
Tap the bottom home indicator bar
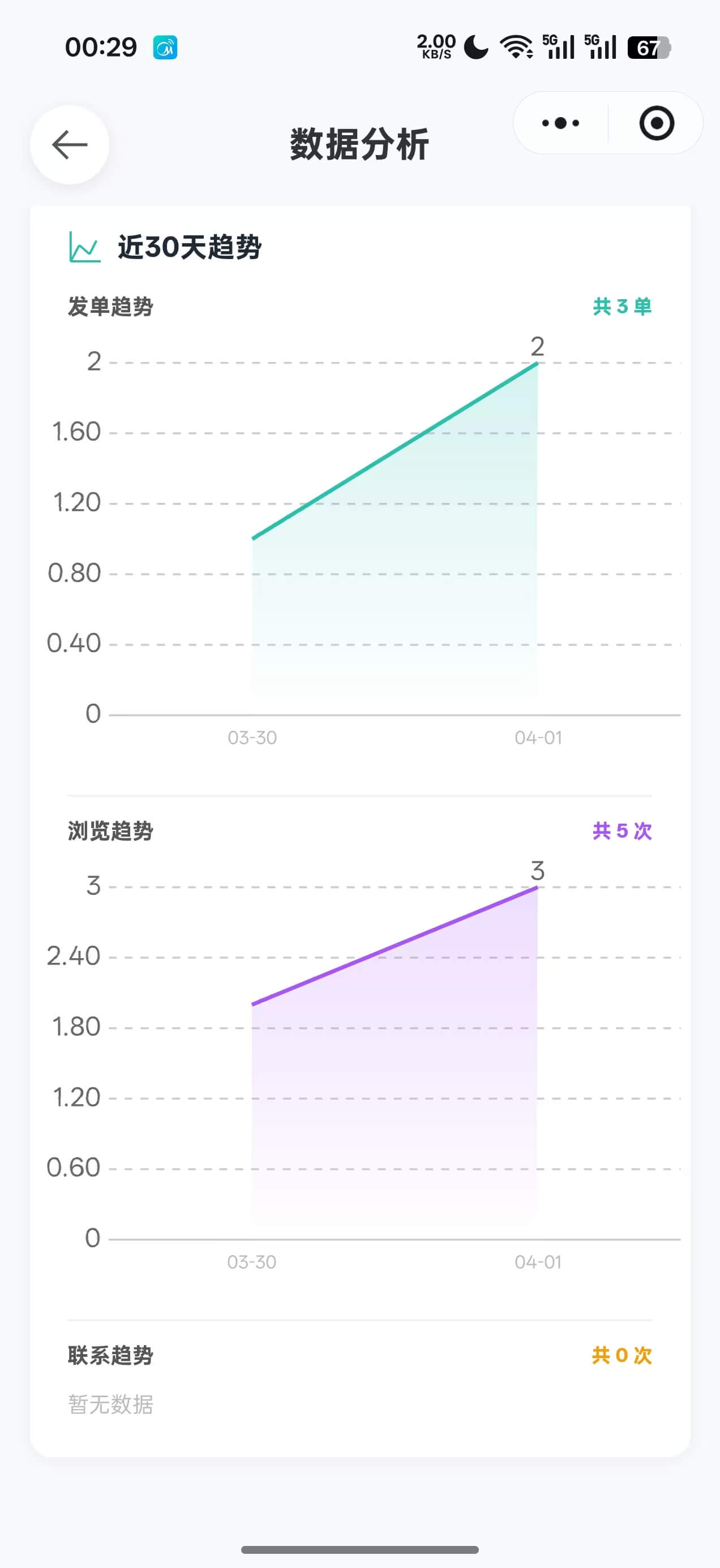tap(359, 1549)
